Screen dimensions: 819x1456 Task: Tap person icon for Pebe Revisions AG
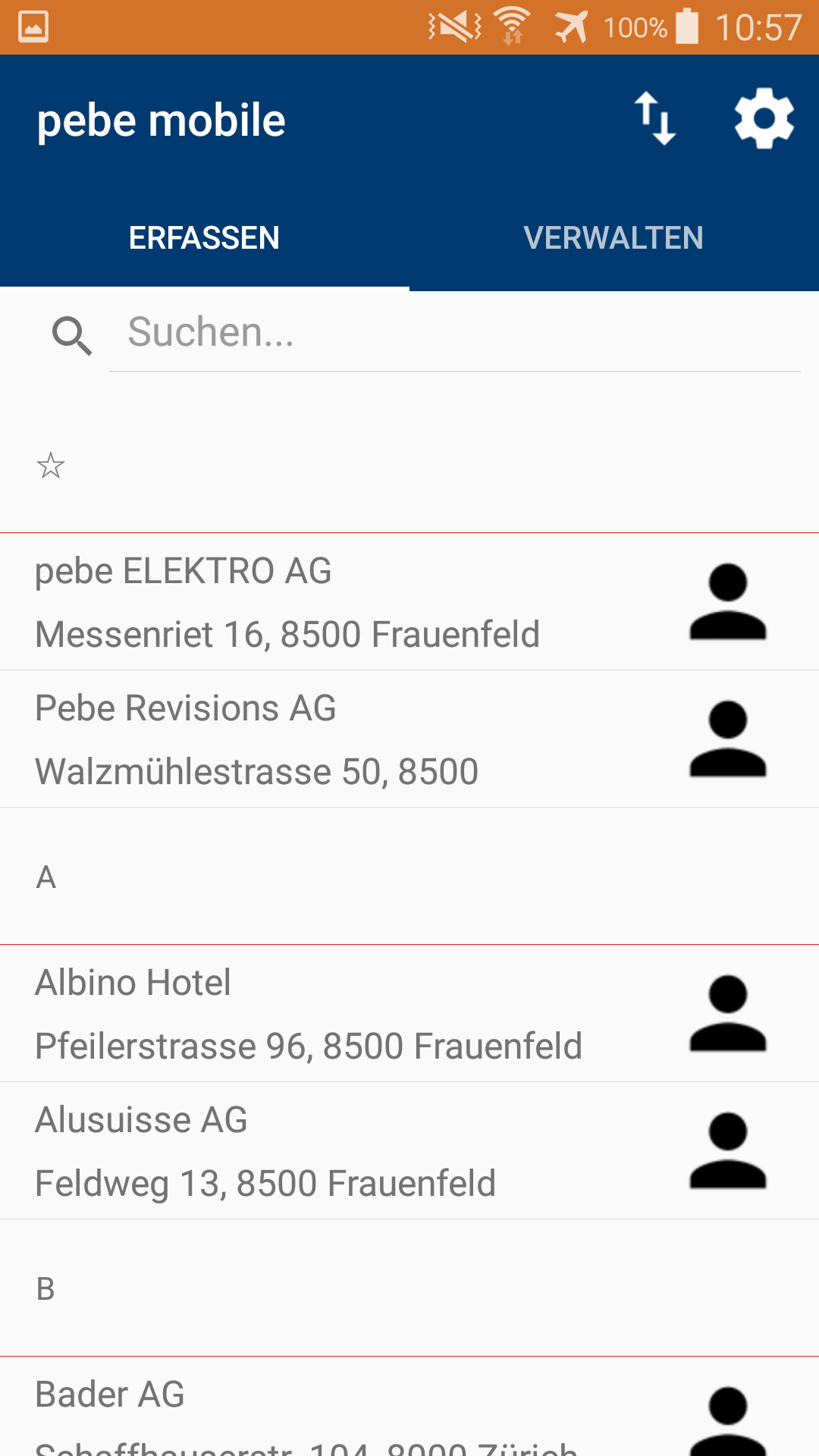point(728,739)
